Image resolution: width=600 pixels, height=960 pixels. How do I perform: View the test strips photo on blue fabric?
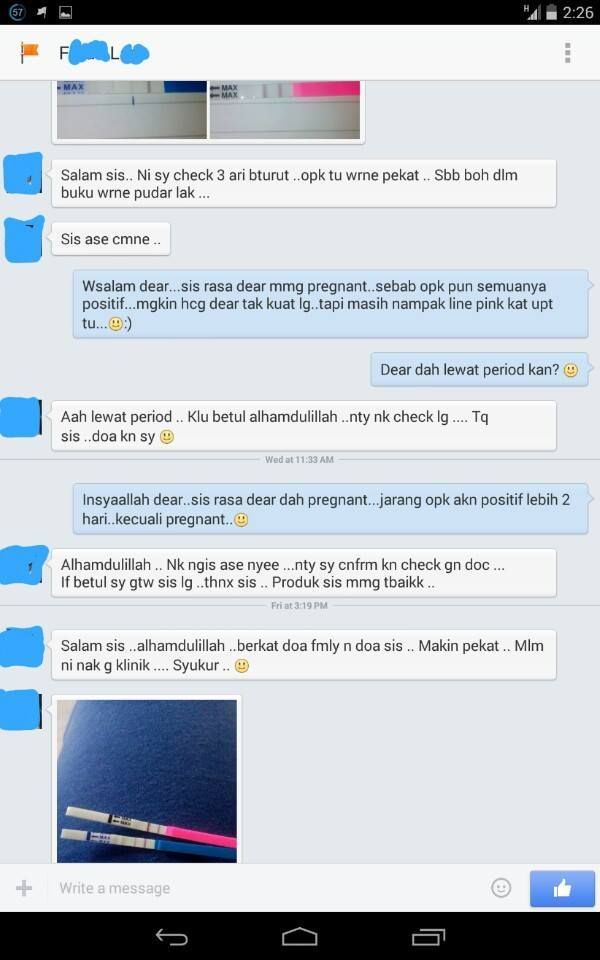click(147, 780)
